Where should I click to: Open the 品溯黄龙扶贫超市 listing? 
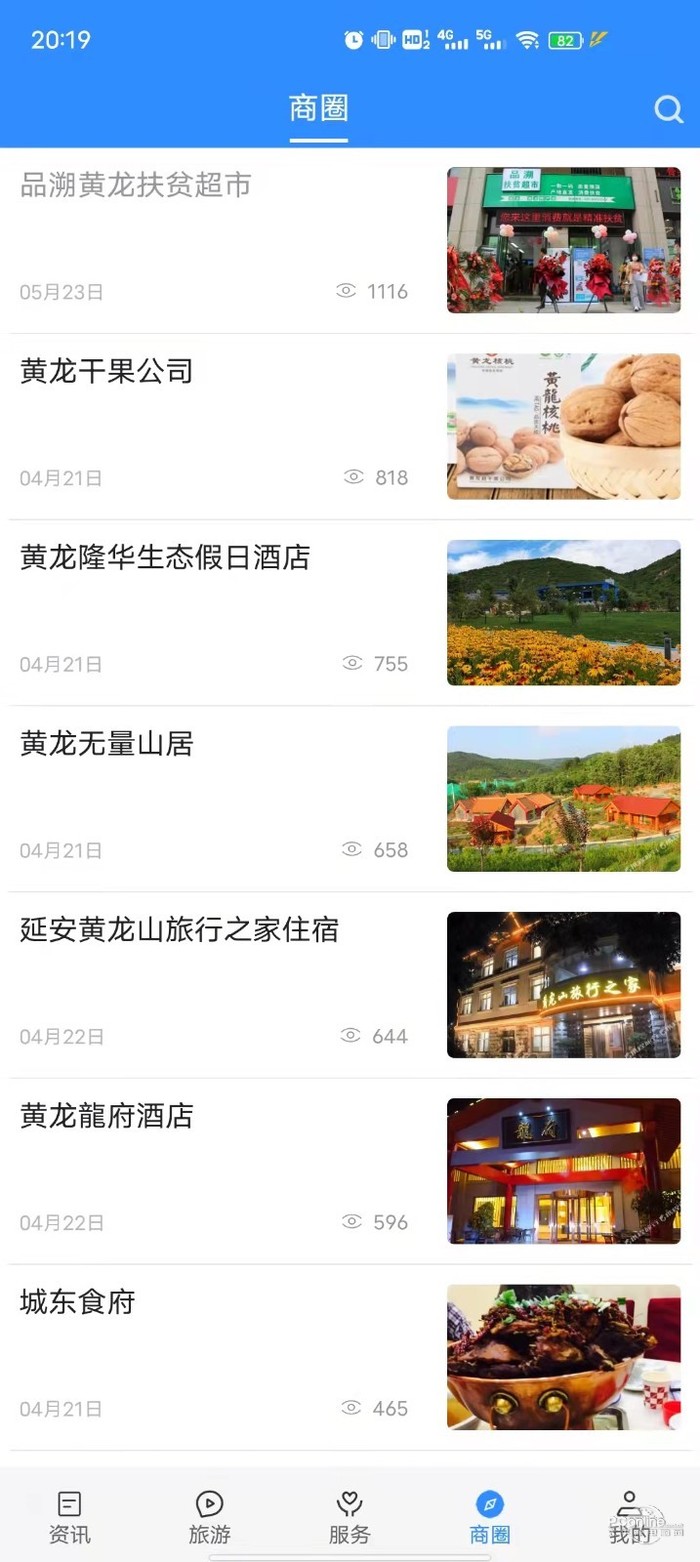(136, 186)
